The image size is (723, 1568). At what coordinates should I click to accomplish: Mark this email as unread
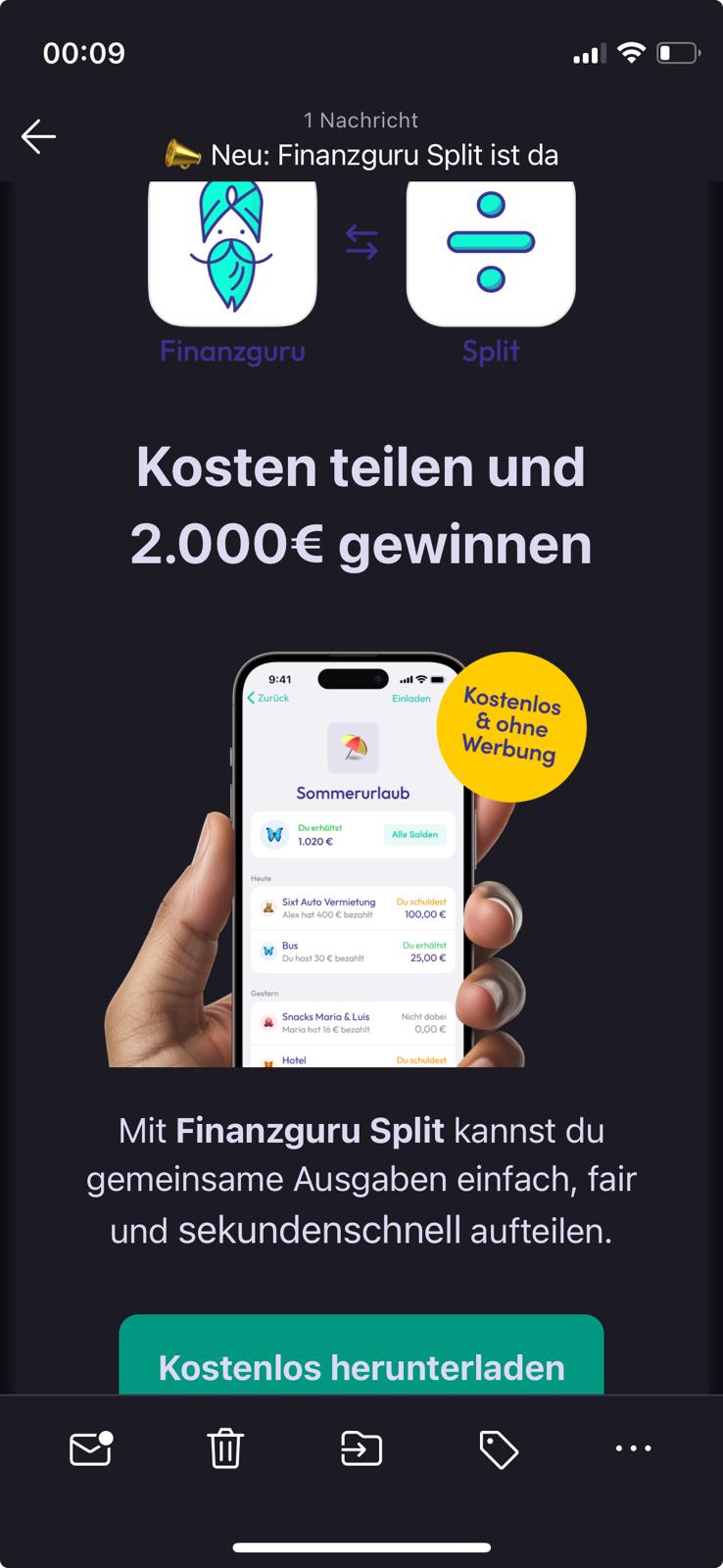90,1448
